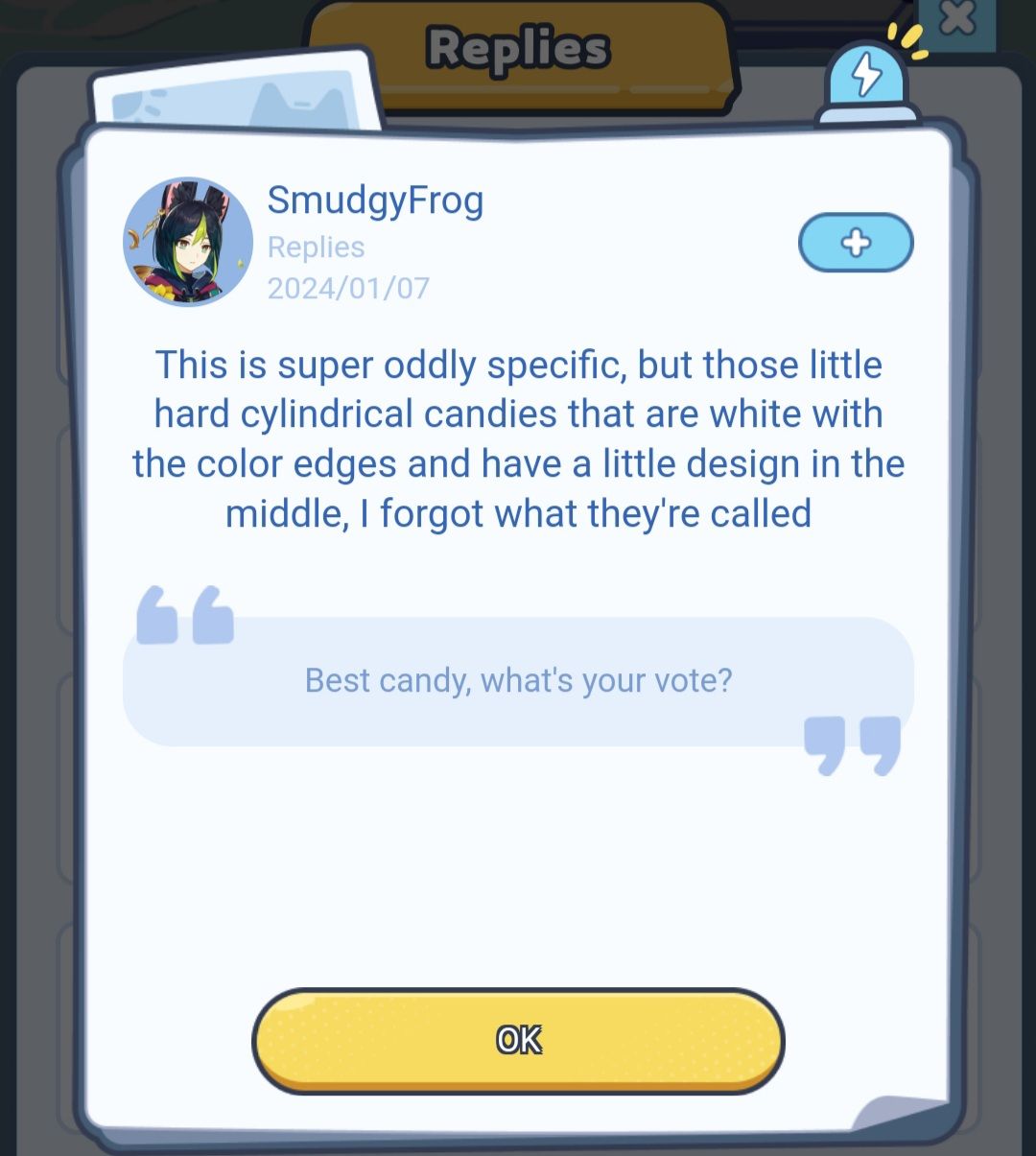Tap the OK button
The height and width of the screenshot is (1156, 1036).
(x=518, y=1040)
